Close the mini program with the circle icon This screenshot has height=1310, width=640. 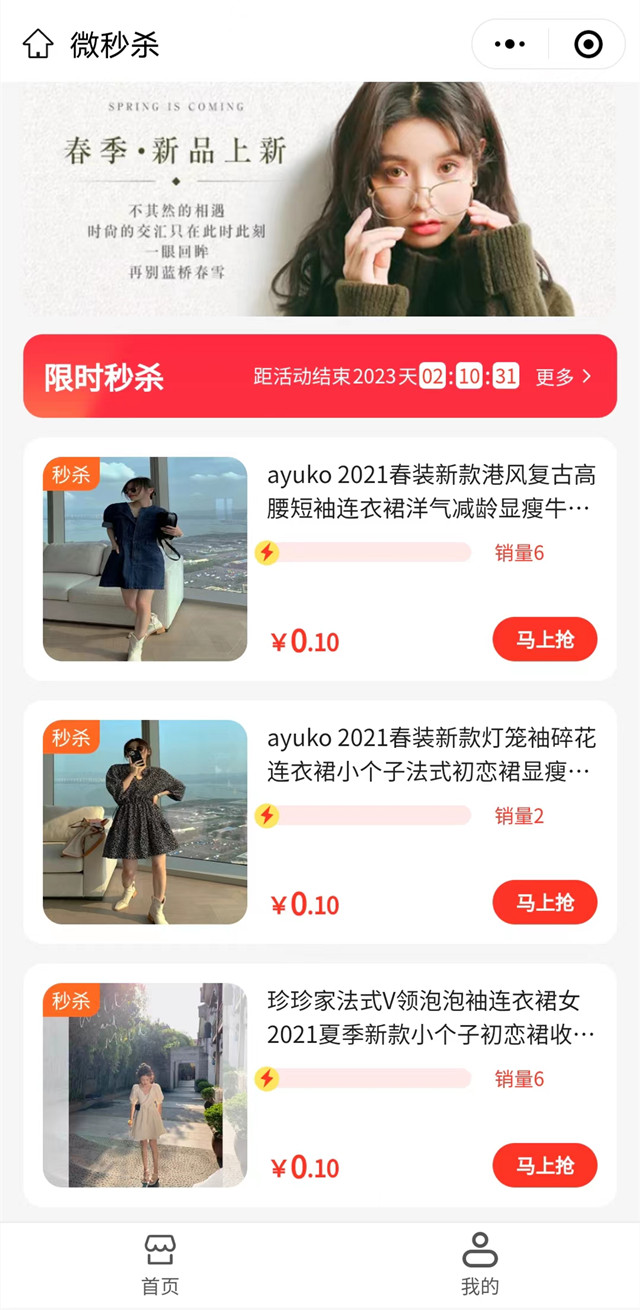tap(588, 44)
